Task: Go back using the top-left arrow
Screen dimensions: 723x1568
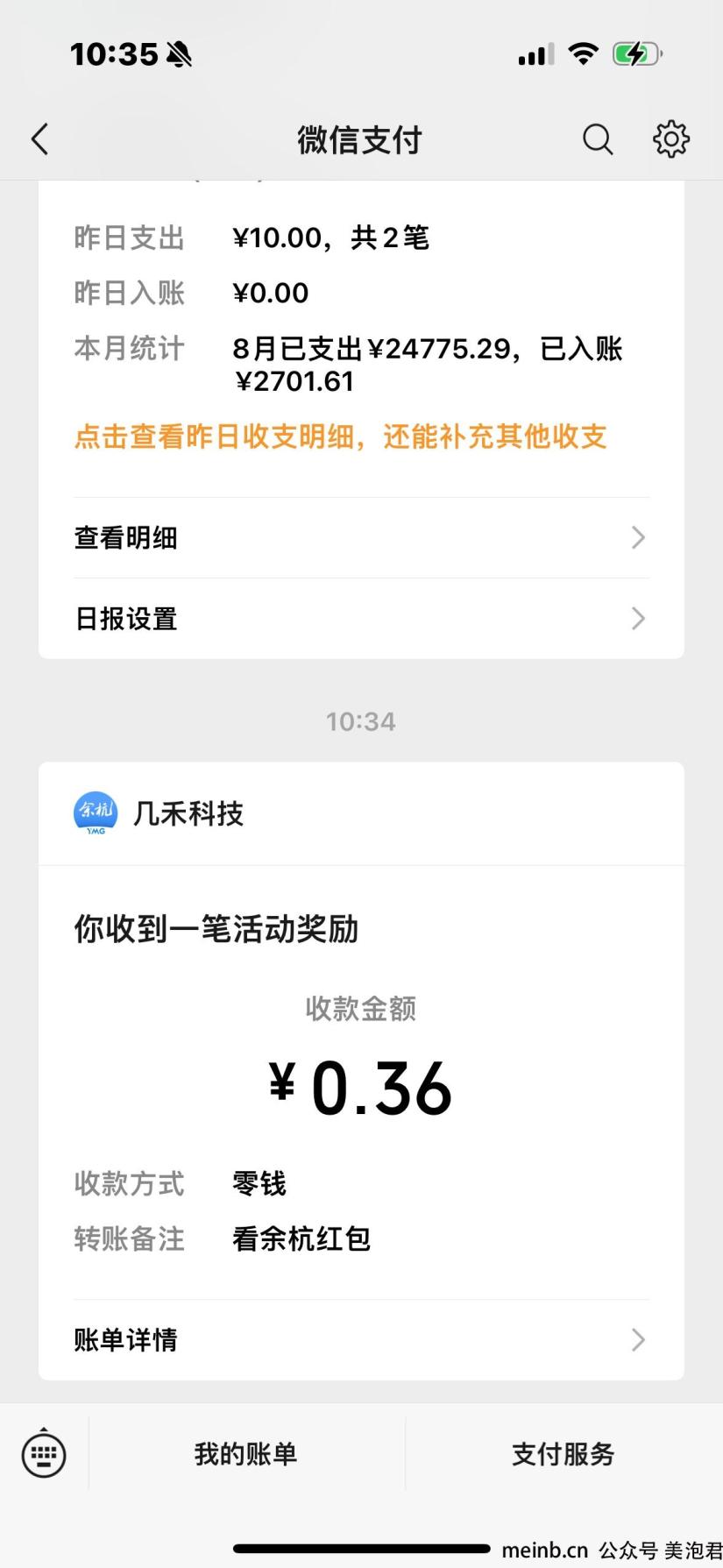Action: coord(39,139)
